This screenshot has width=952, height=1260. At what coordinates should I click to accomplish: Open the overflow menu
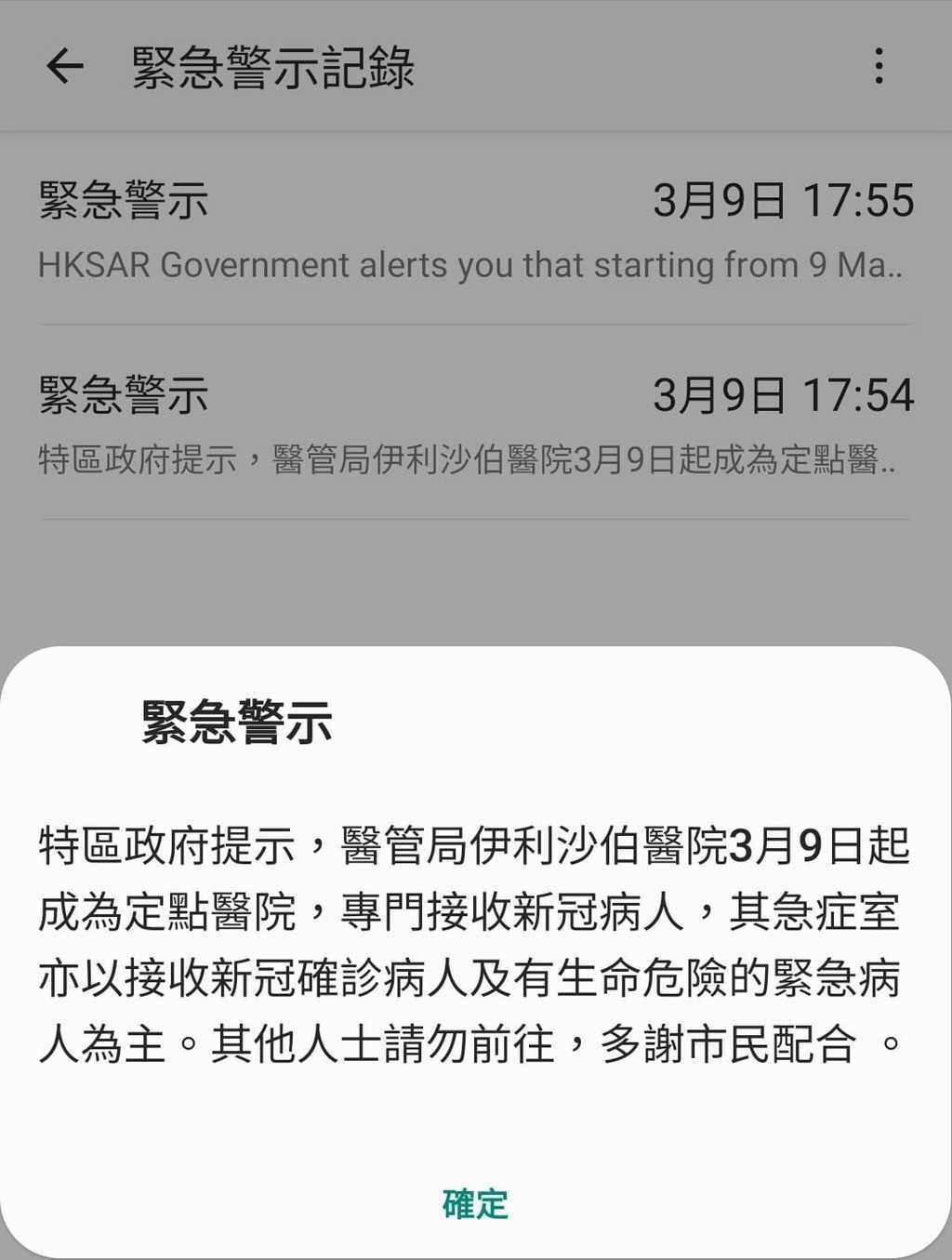click(879, 67)
